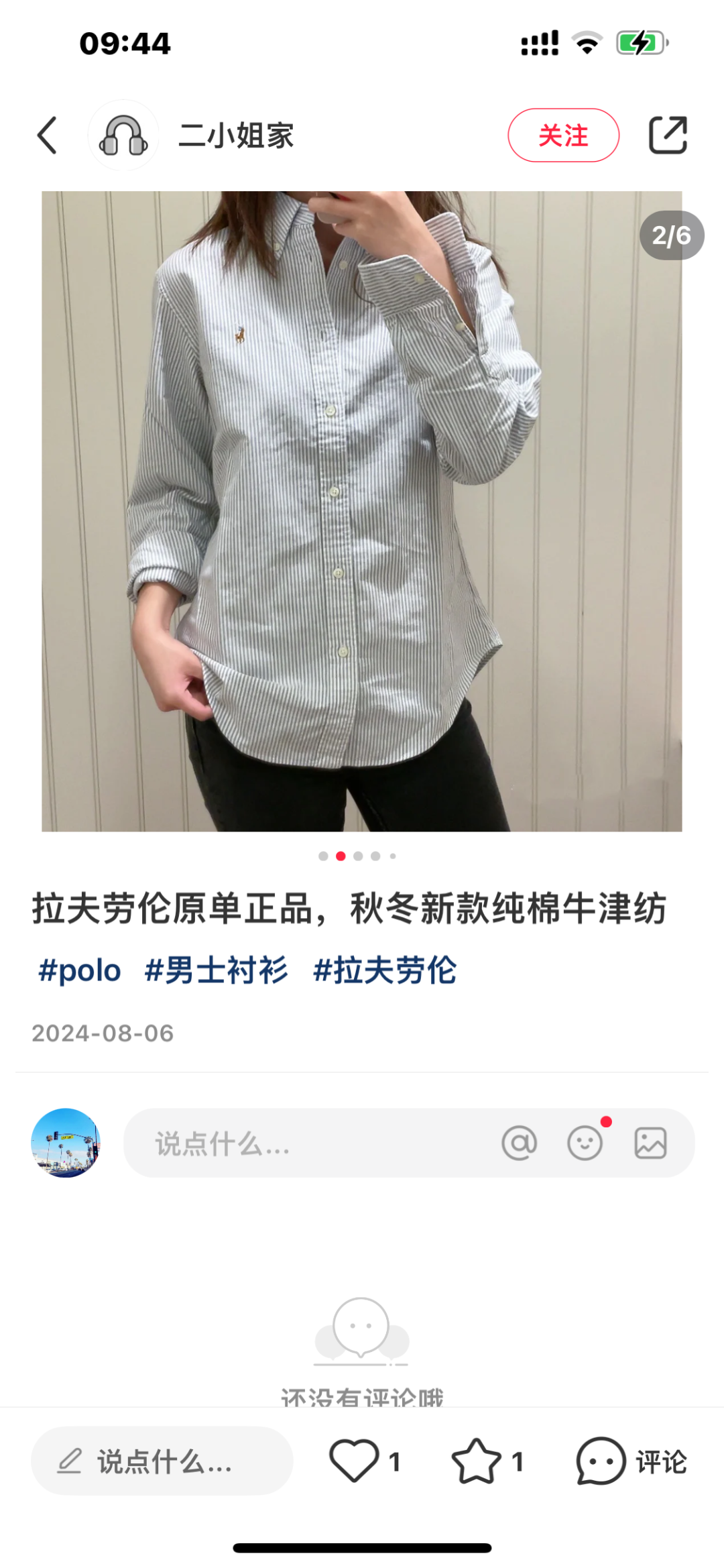Tap the comment field beside your avatar
This screenshot has width=724, height=1568.
click(x=308, y=1143)
